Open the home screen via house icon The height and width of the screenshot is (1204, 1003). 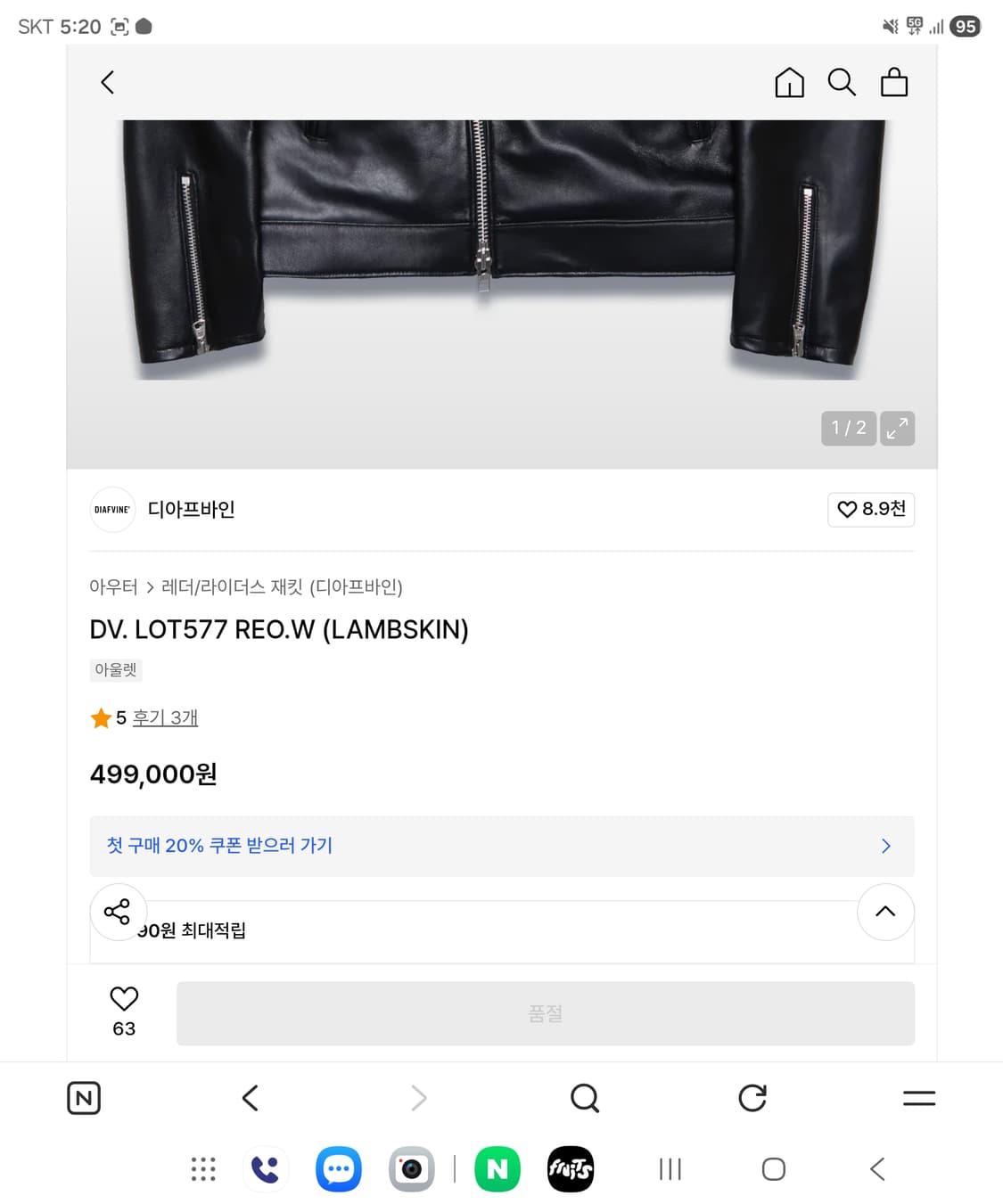[789, 82]
